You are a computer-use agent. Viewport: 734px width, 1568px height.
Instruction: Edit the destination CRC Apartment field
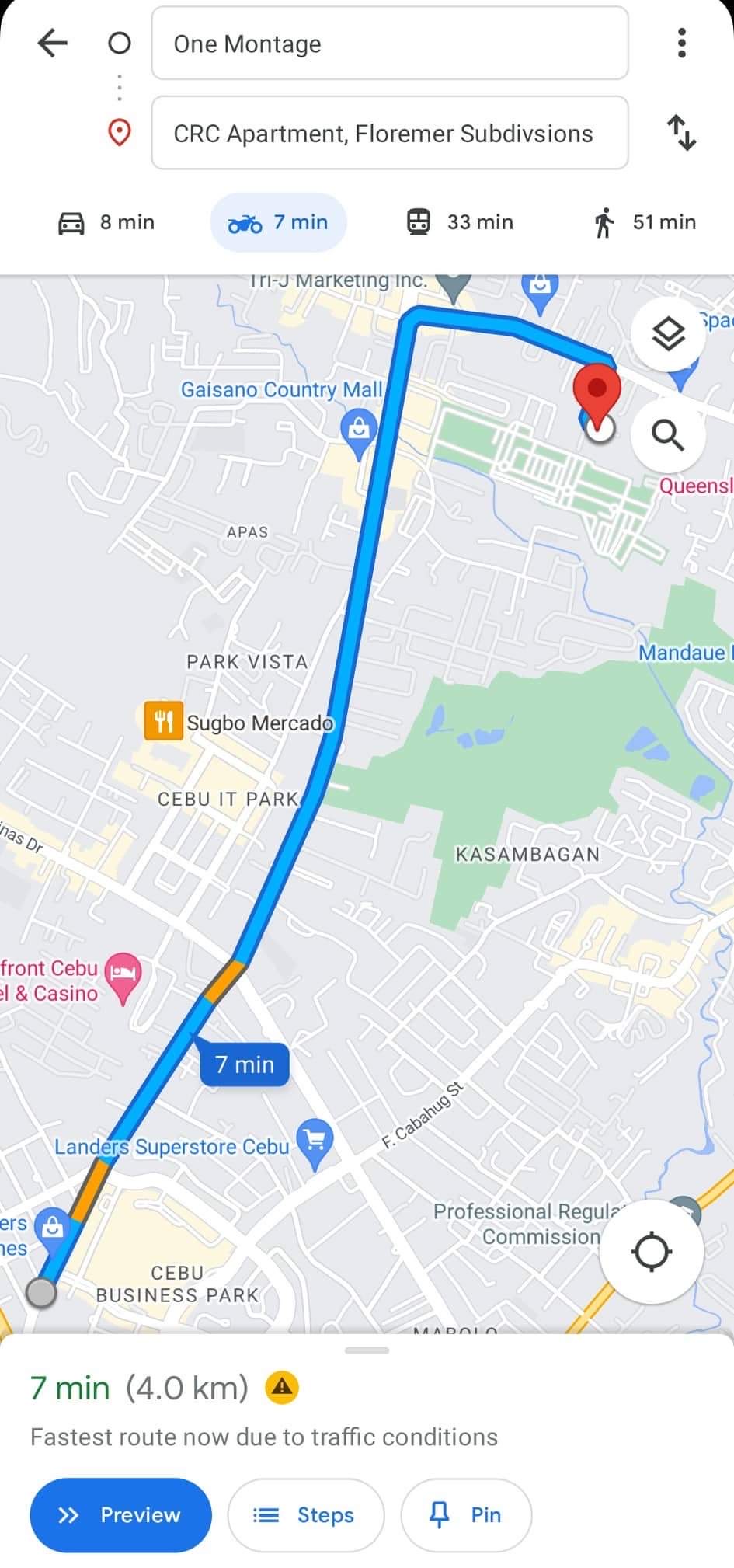click(x=389, y=133)
